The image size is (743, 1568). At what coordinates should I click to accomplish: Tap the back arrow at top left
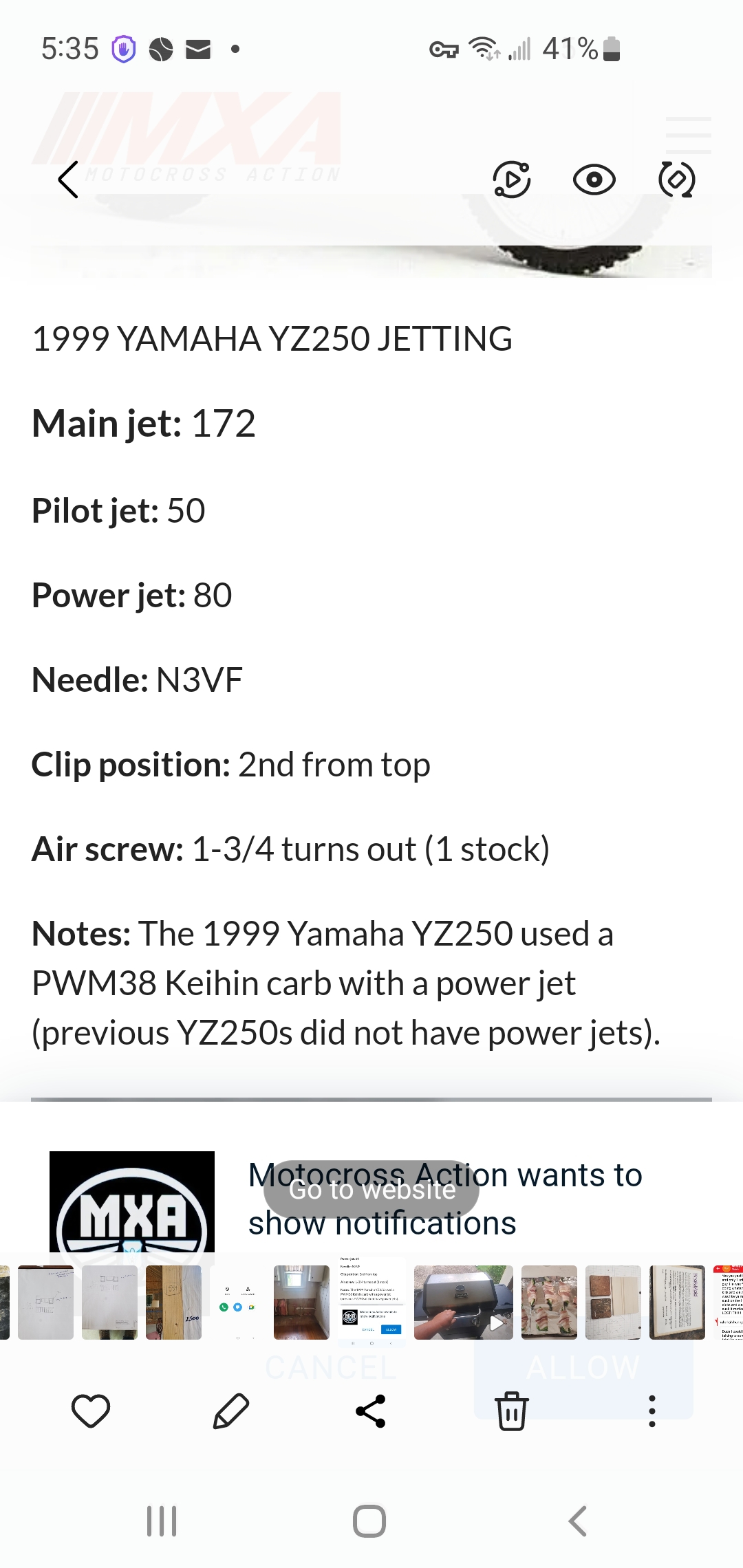coord(67,180)
